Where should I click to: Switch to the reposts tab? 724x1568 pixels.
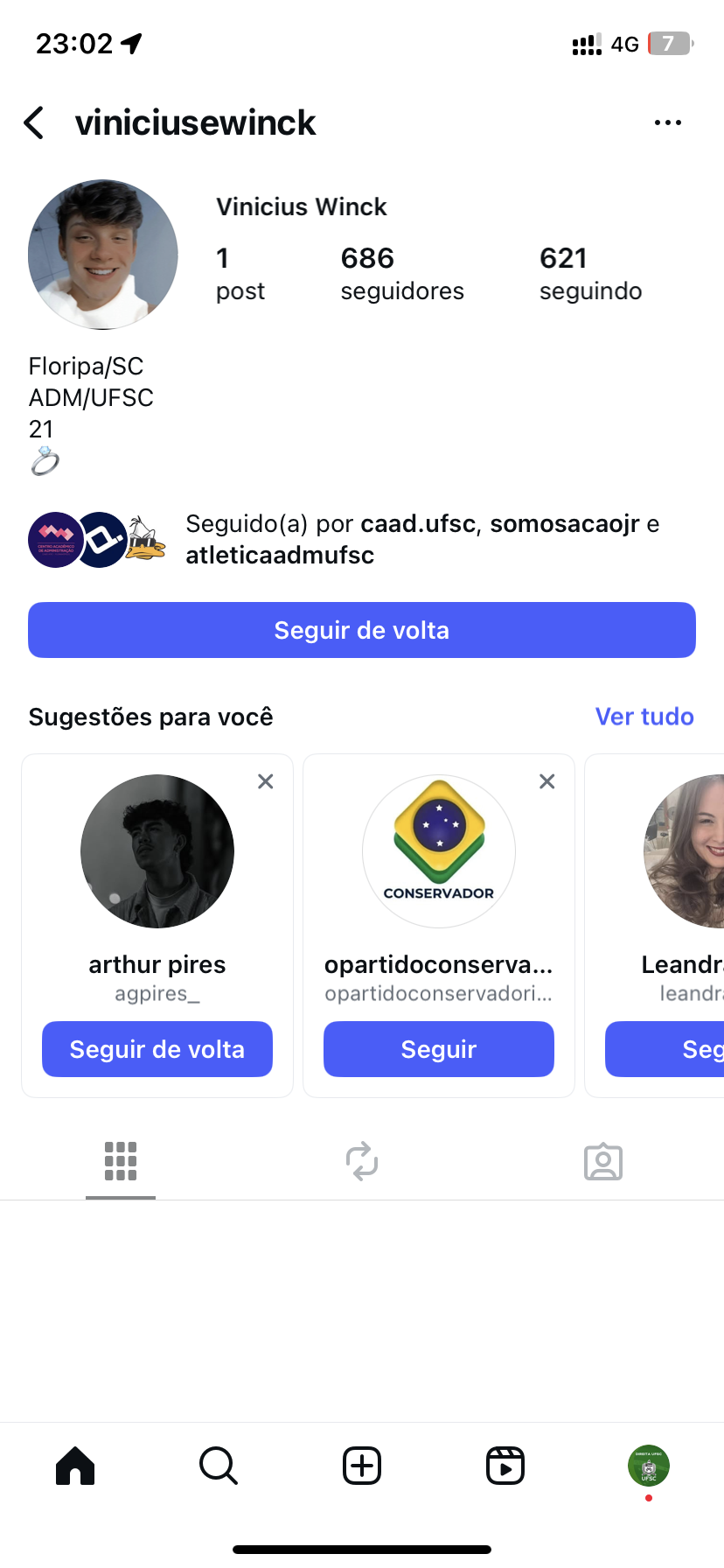pyautogui.click(x=361, y=1162)
